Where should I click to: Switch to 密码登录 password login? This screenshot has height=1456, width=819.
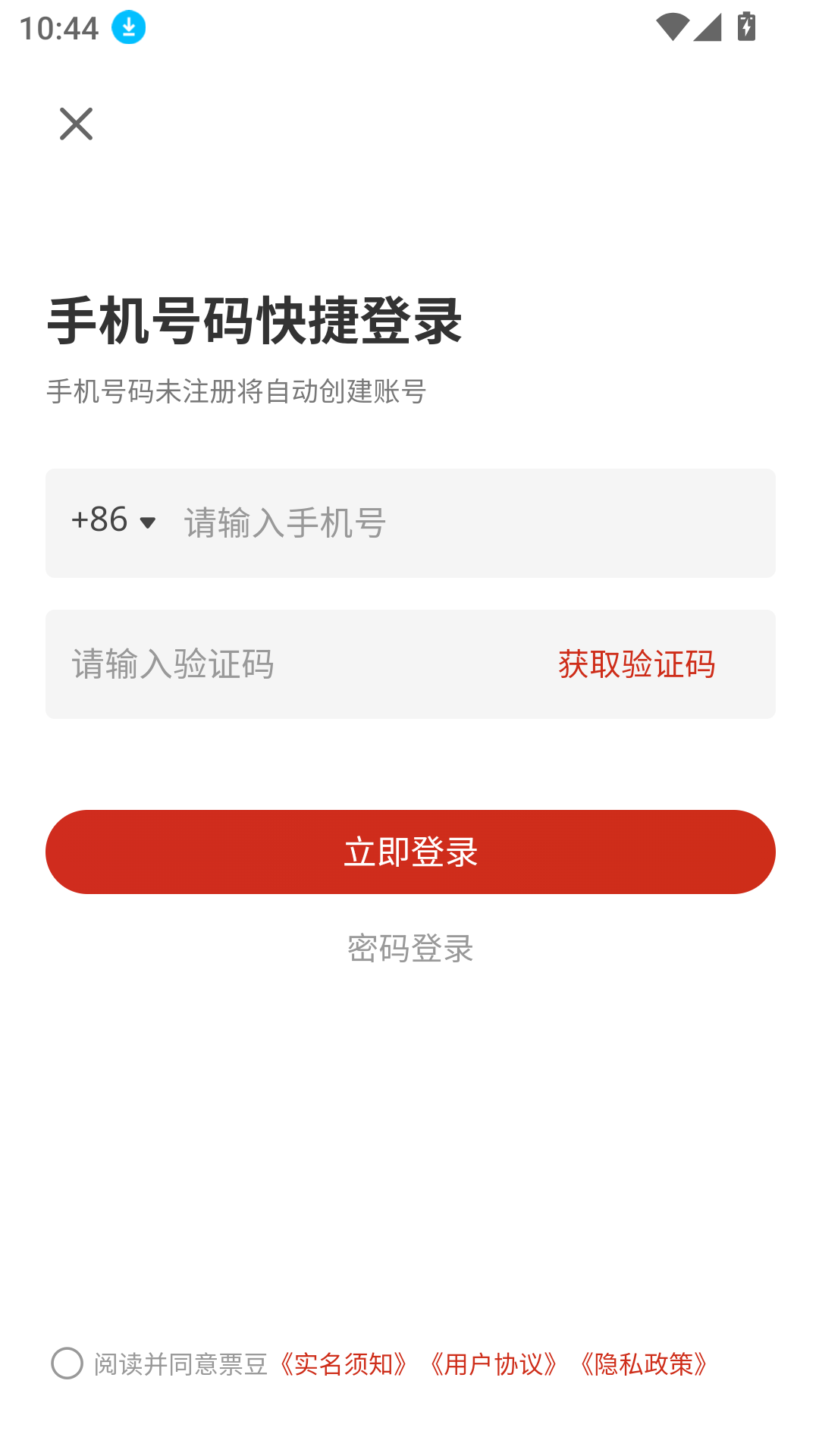pyautogui.click(x=410, y=948)
